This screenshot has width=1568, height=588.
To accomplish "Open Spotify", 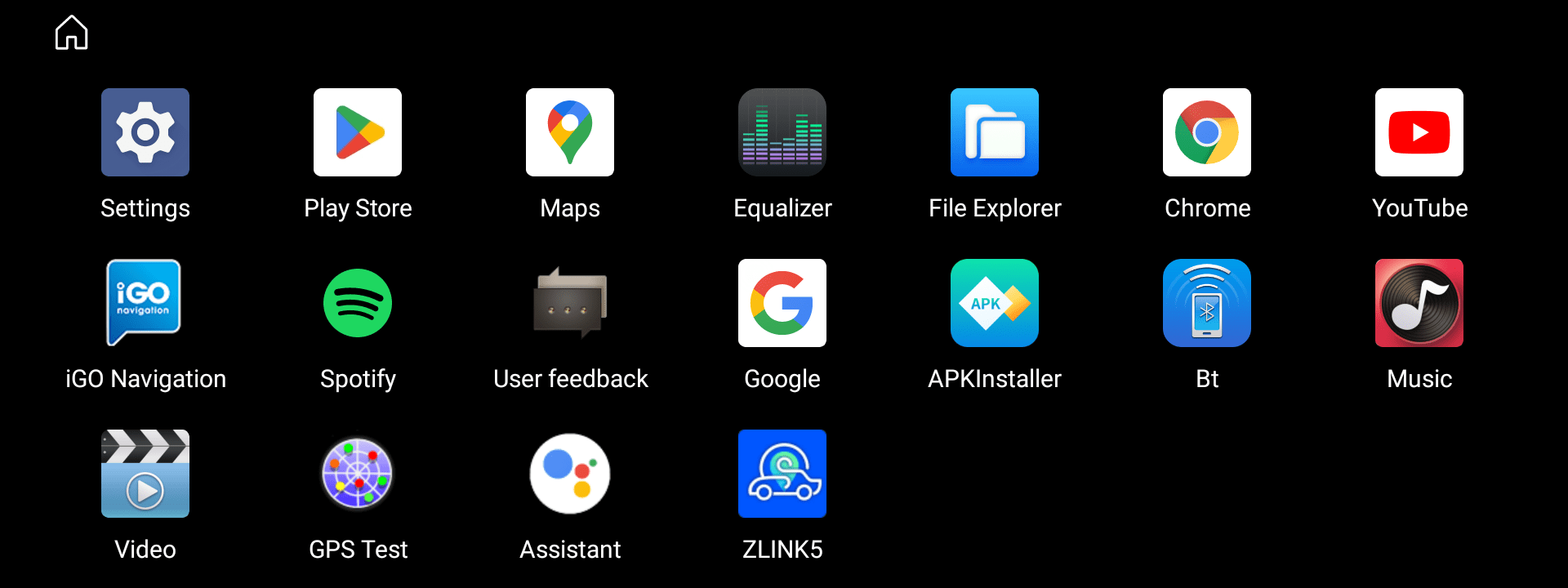I will [358, 303].
